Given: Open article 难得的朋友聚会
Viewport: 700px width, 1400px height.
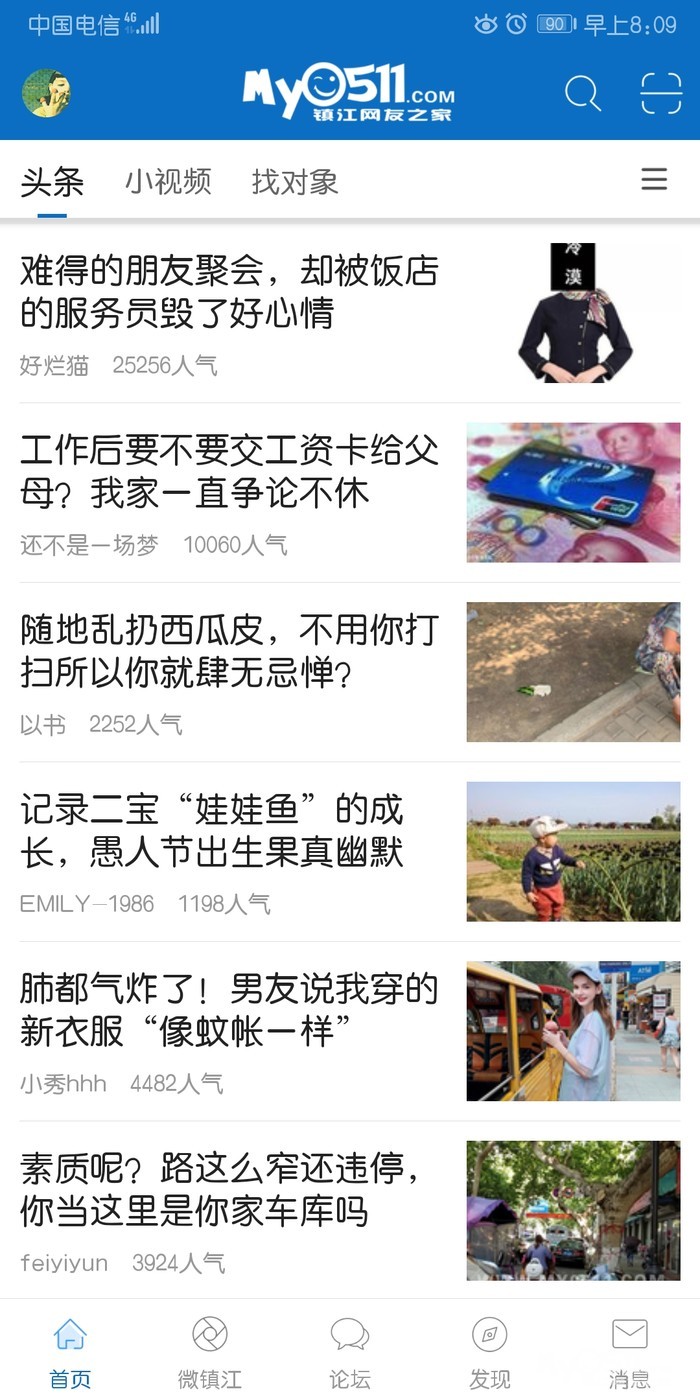Looking at the screenshot, I should [230, 292].
